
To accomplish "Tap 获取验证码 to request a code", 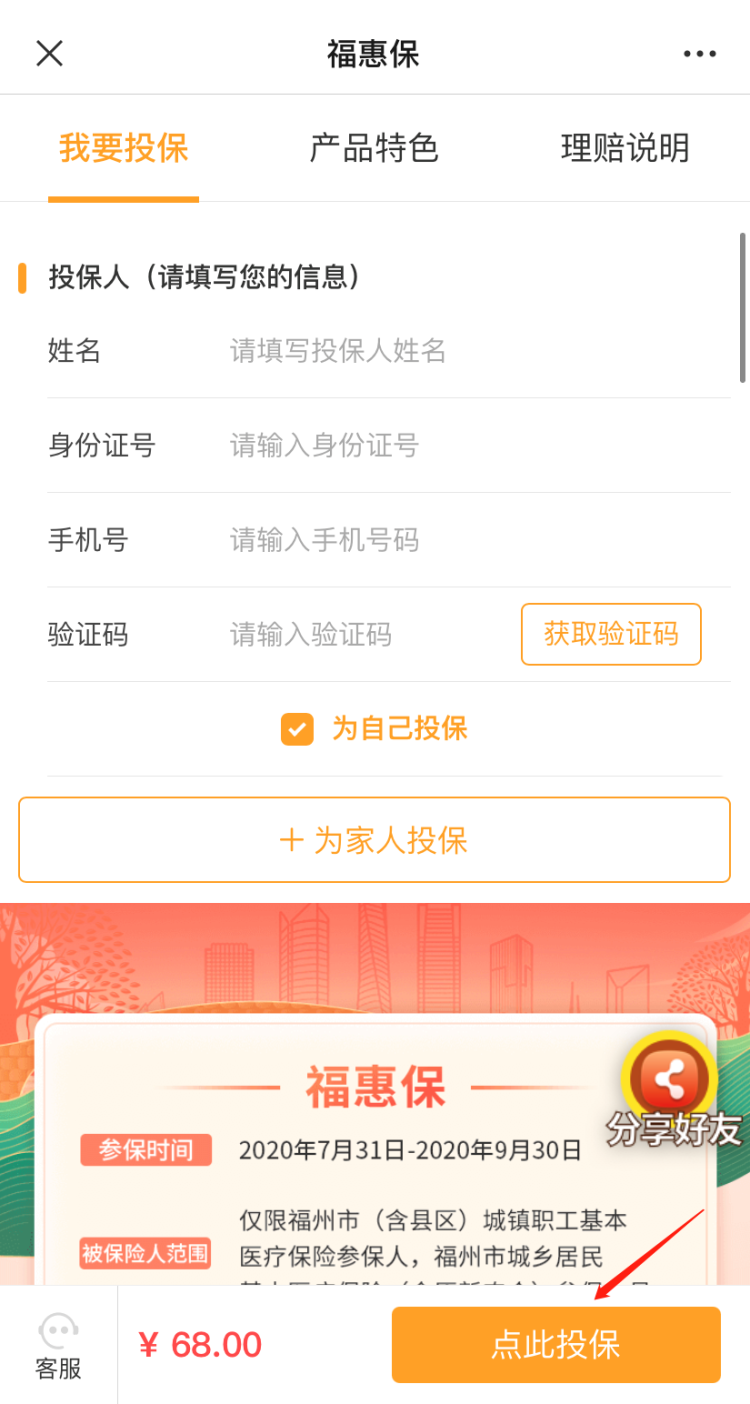I will point(611,634).
